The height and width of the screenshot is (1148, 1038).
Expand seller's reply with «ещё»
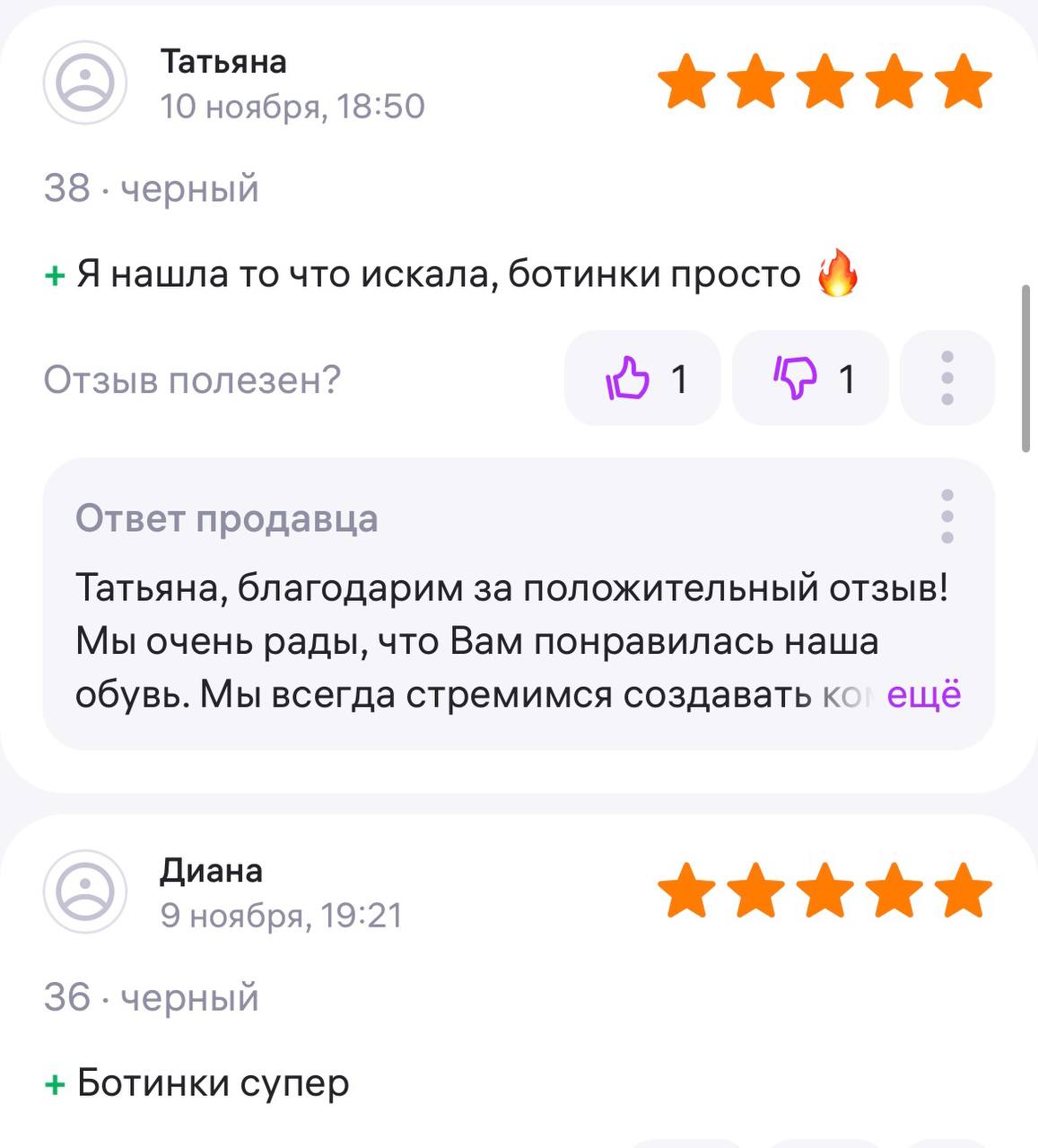pyautogui.click(x=923, y=695)
